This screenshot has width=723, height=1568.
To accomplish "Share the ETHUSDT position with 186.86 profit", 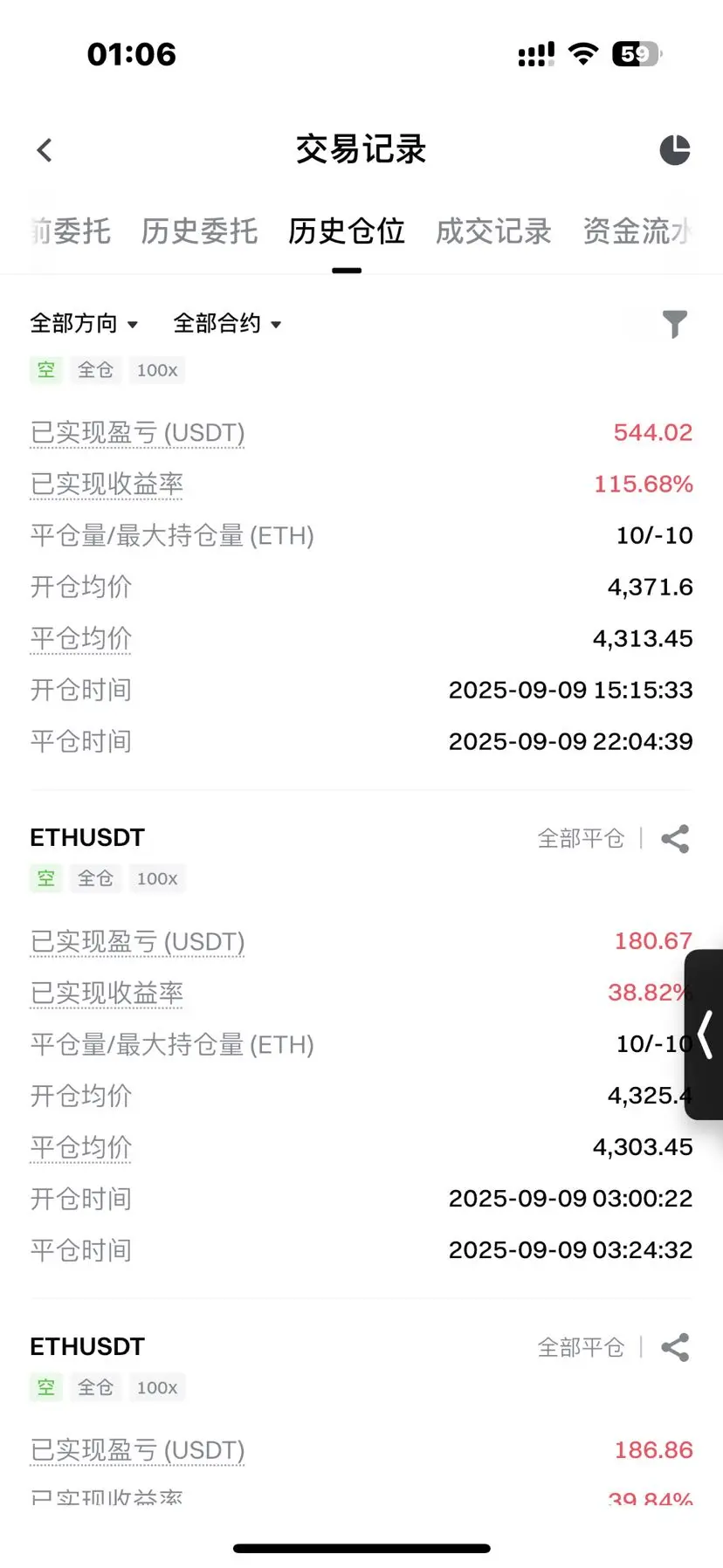I will tap(675, 1348).
